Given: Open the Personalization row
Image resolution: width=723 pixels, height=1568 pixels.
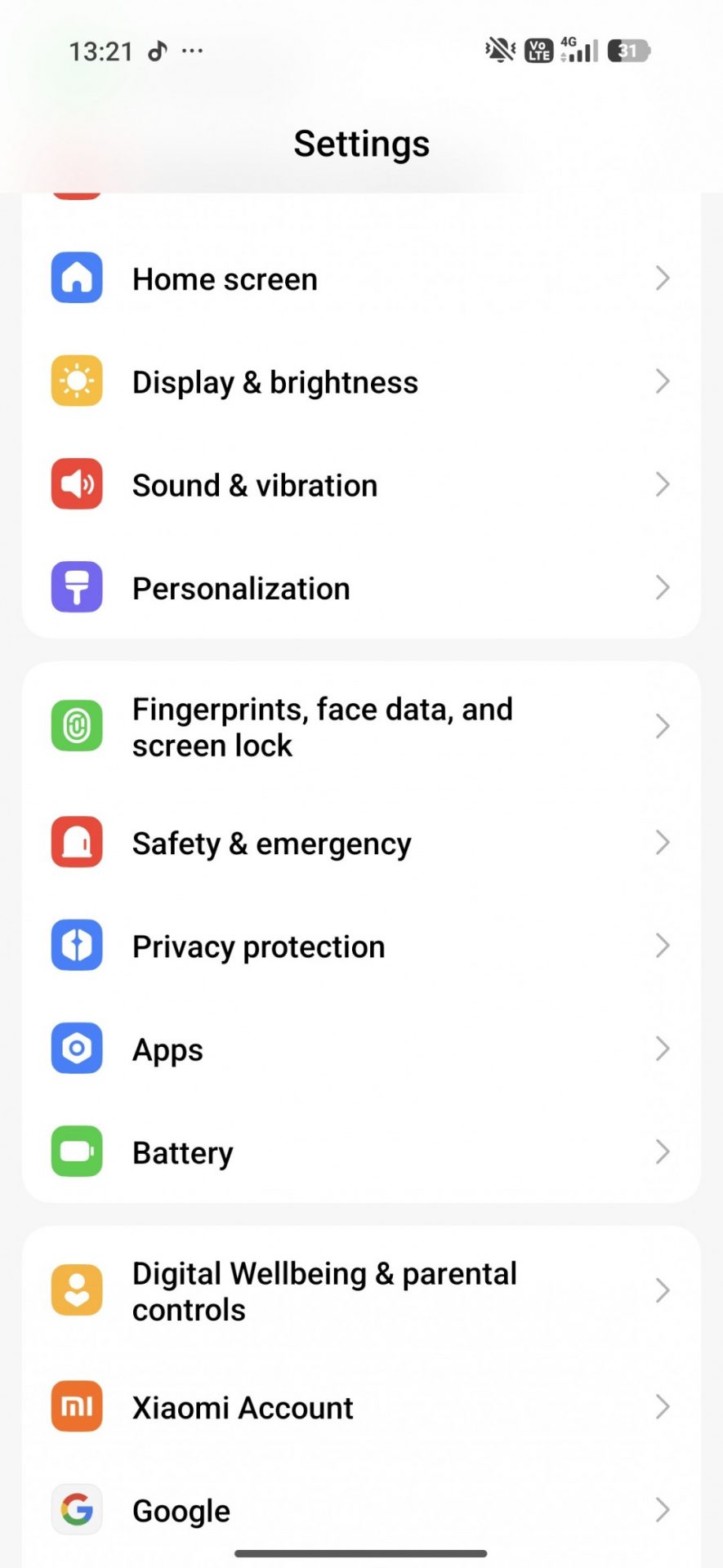Looking at the screenshot, I should (359, 588).
